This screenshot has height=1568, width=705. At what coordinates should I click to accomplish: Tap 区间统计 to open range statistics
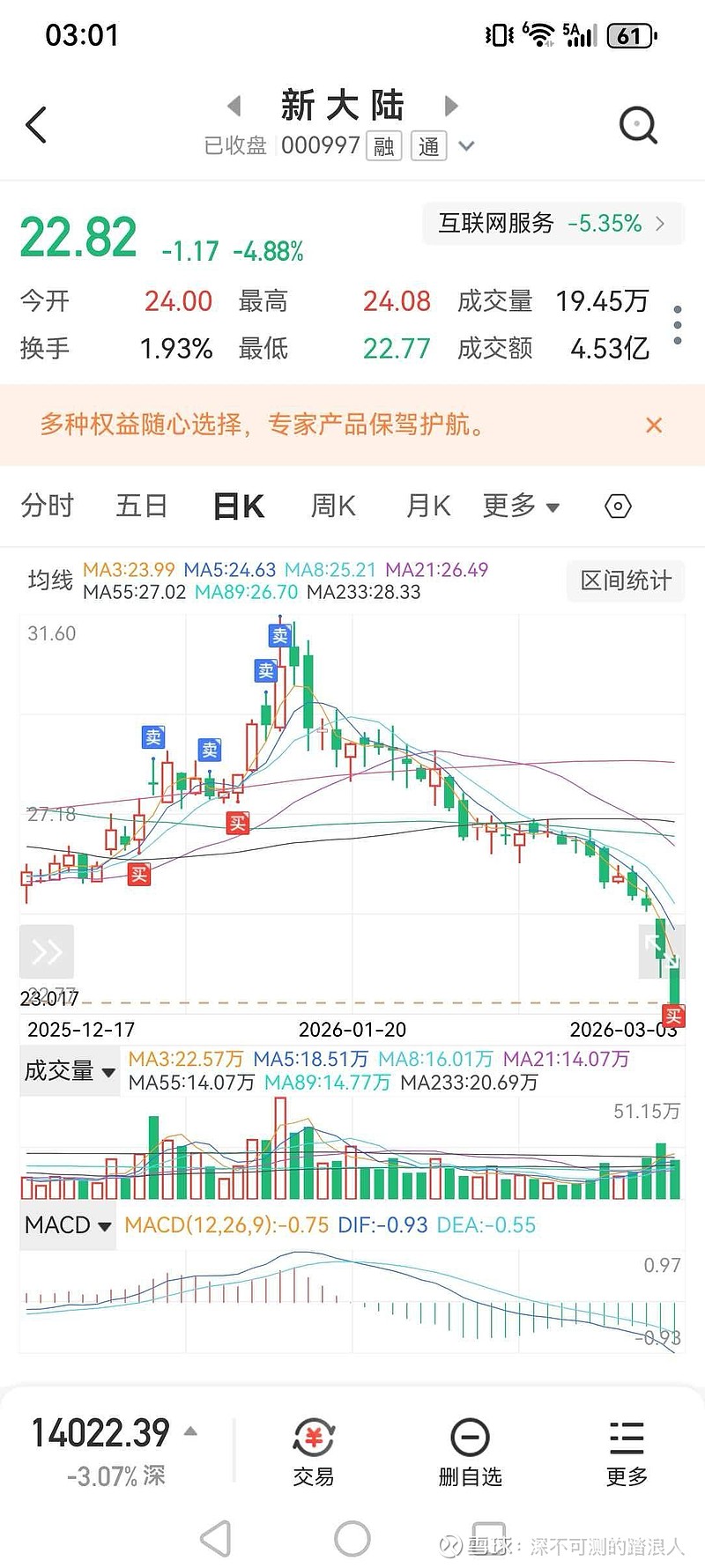coord(625,581)
